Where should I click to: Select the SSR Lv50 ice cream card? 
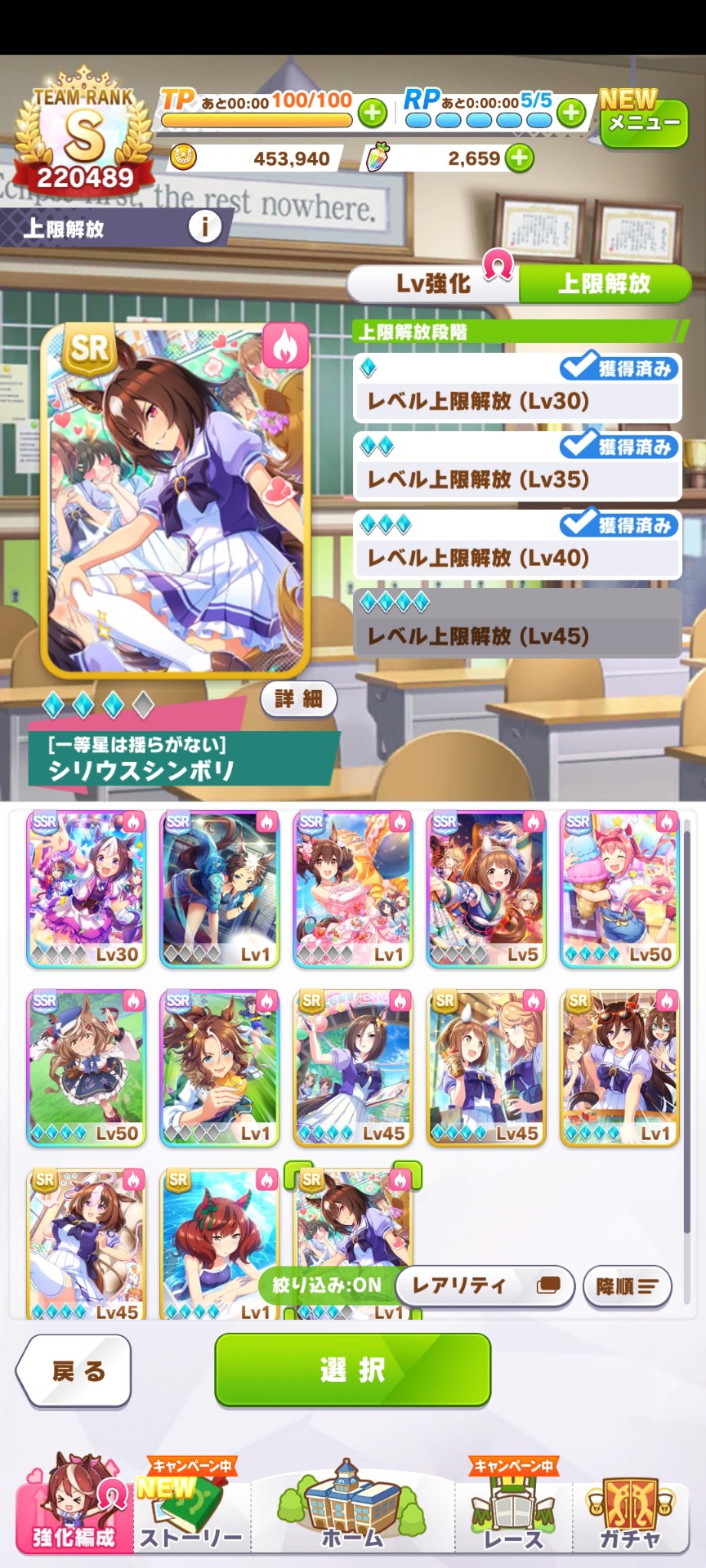[x=619, y=889]
